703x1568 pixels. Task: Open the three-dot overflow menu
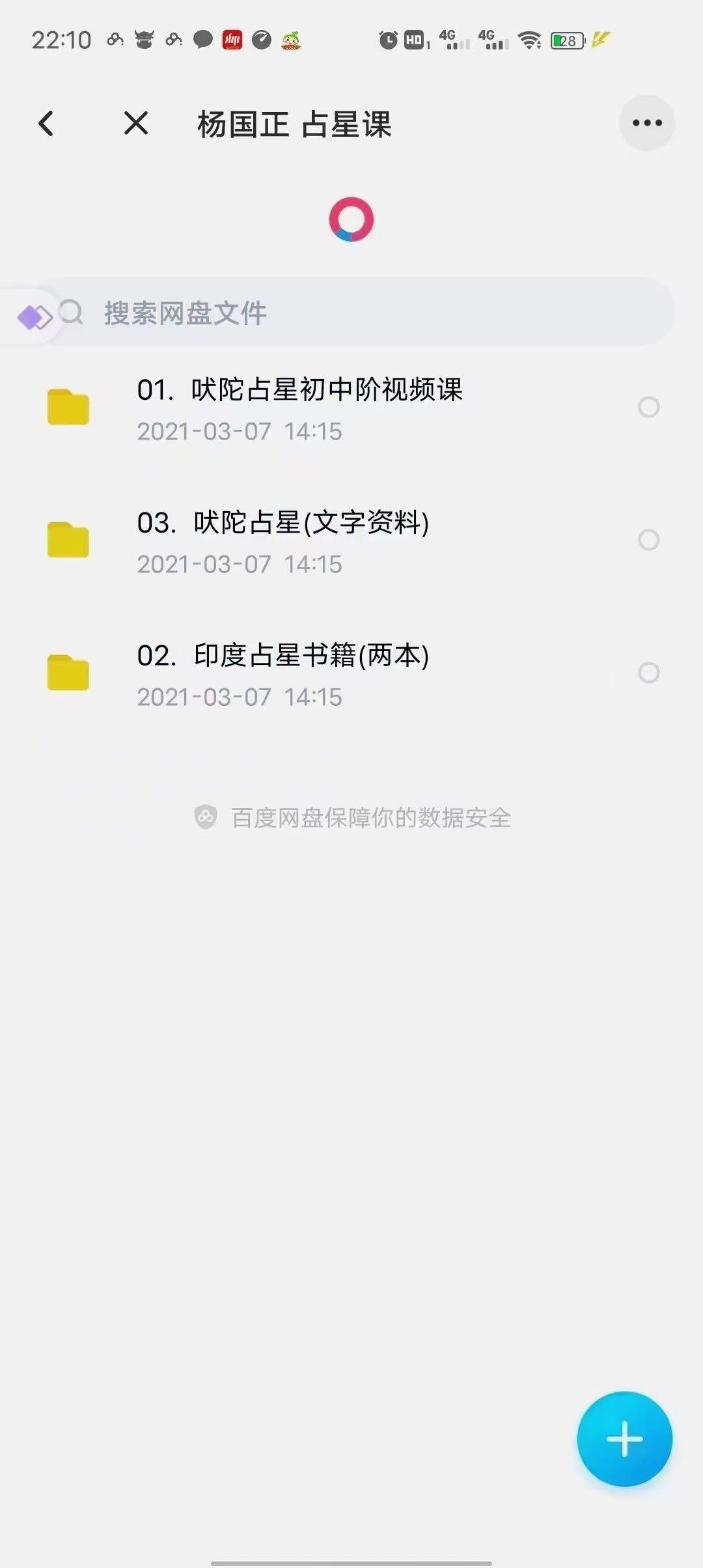(x=646, y=123)
